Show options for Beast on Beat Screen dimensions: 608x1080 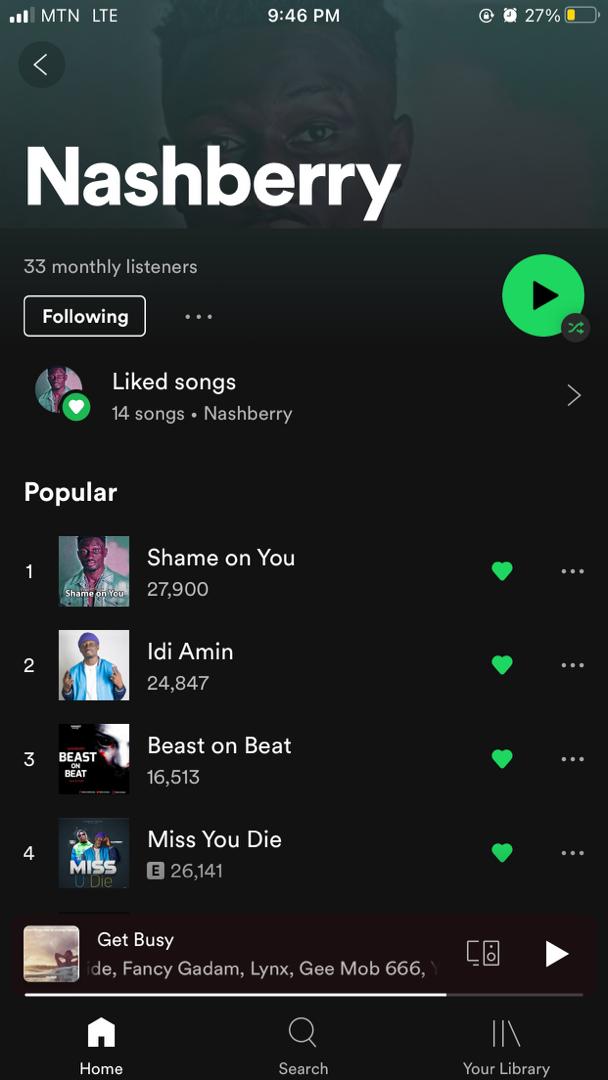(572, 759)
